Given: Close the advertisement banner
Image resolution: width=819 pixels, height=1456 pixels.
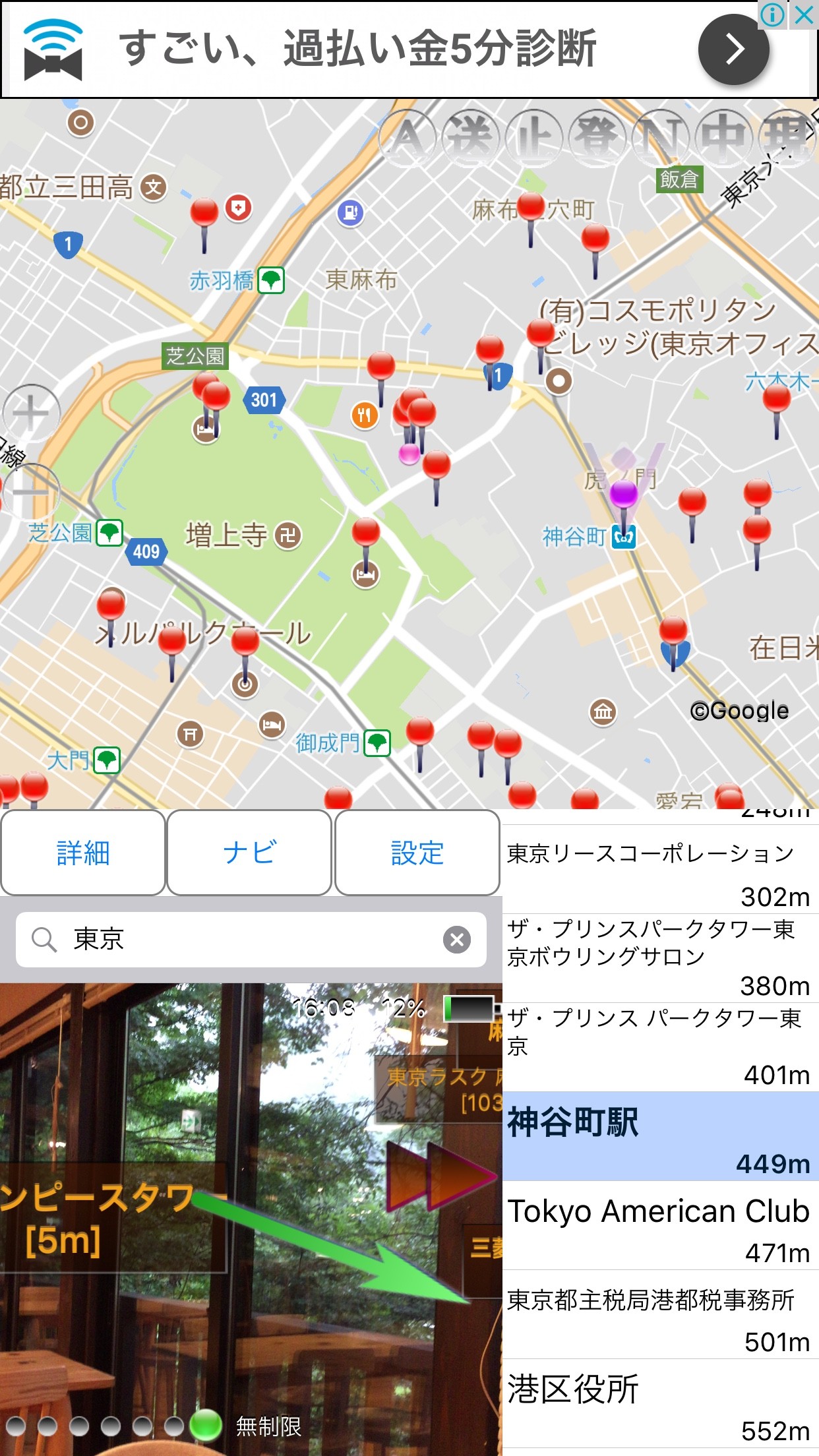Looking at the screenshot, I should [x=804, y=15].
